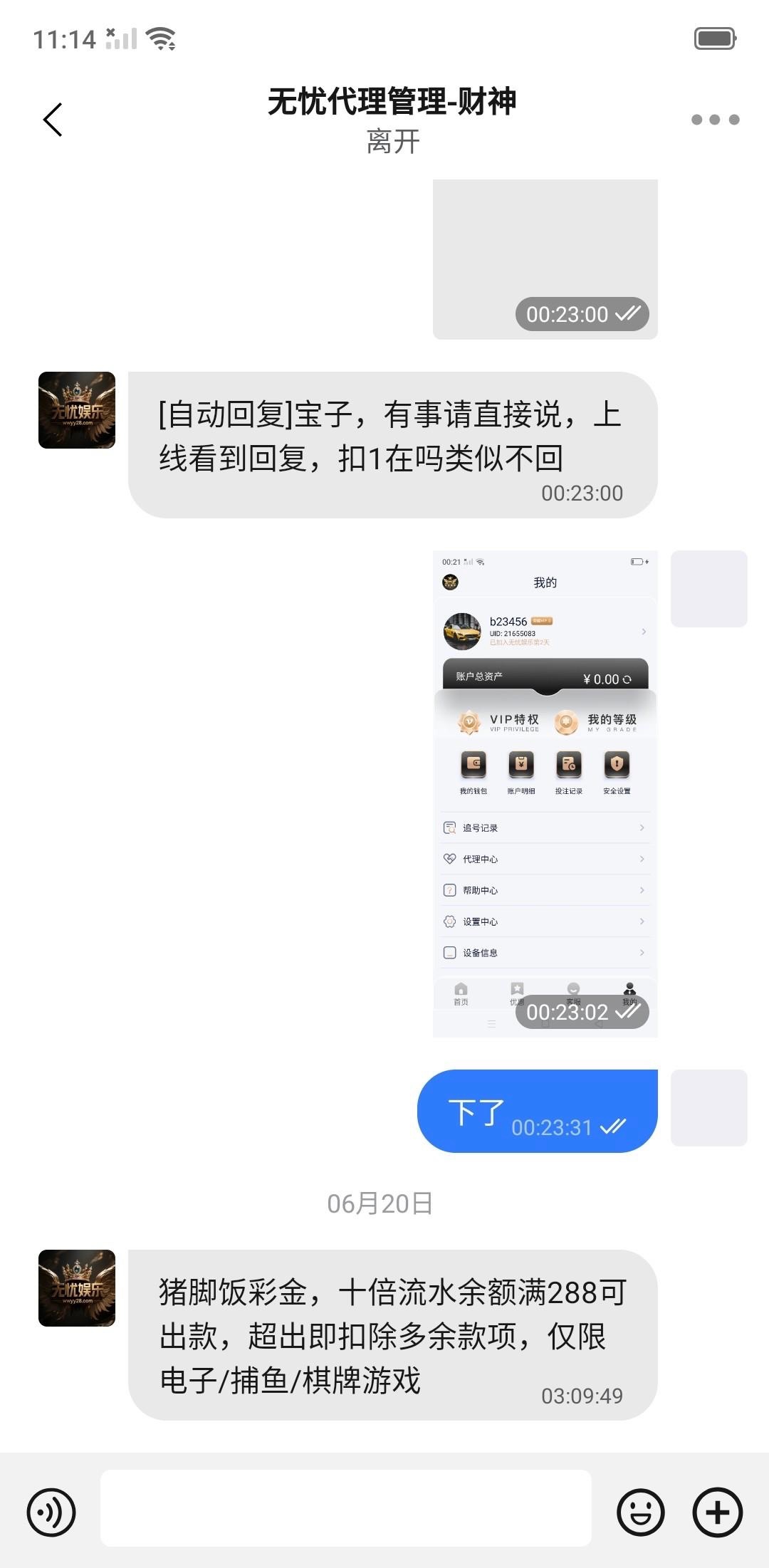769x1568 pixels.
Task: Open the plus attachment menu
Action: 717,1512
